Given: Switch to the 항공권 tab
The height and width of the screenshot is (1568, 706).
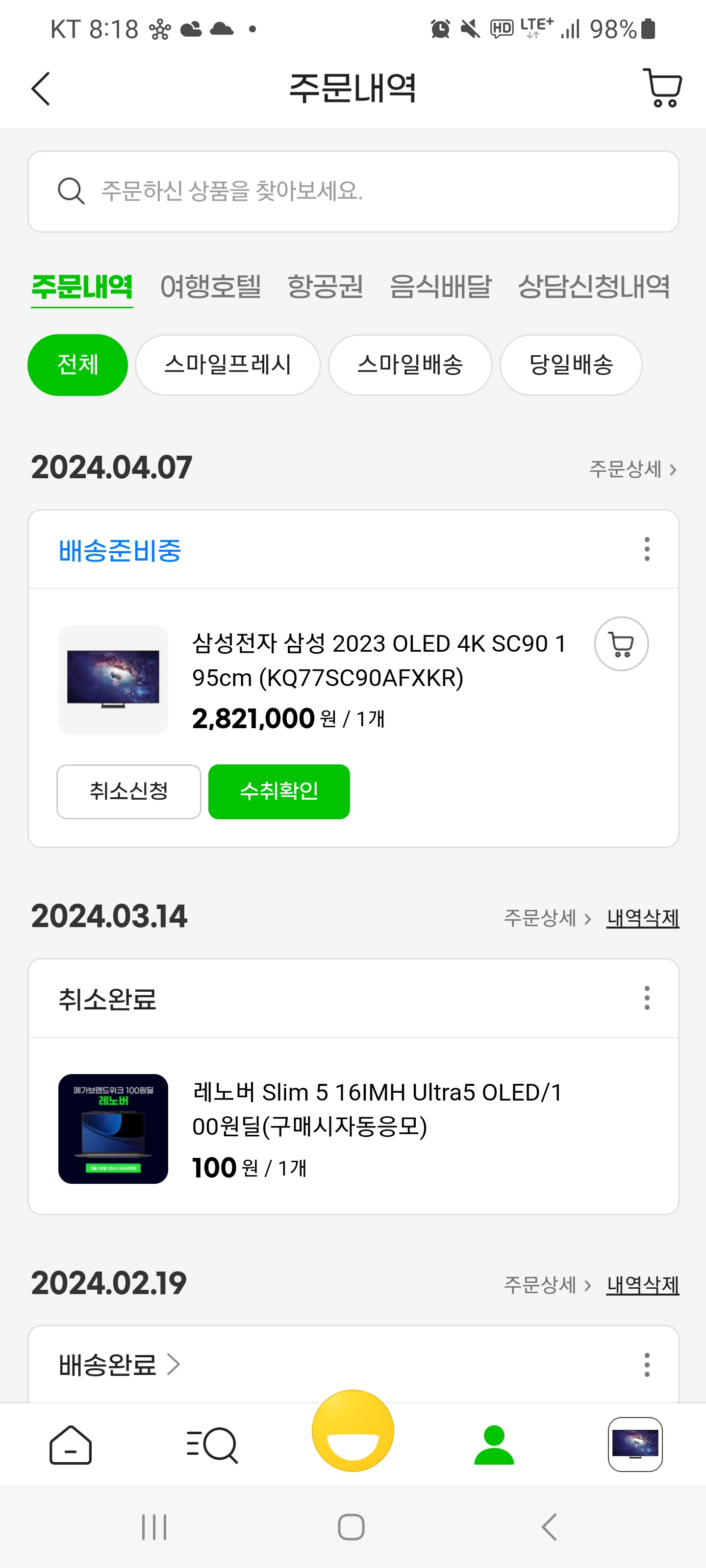Looking at the screenshot, I should point(325,287).
